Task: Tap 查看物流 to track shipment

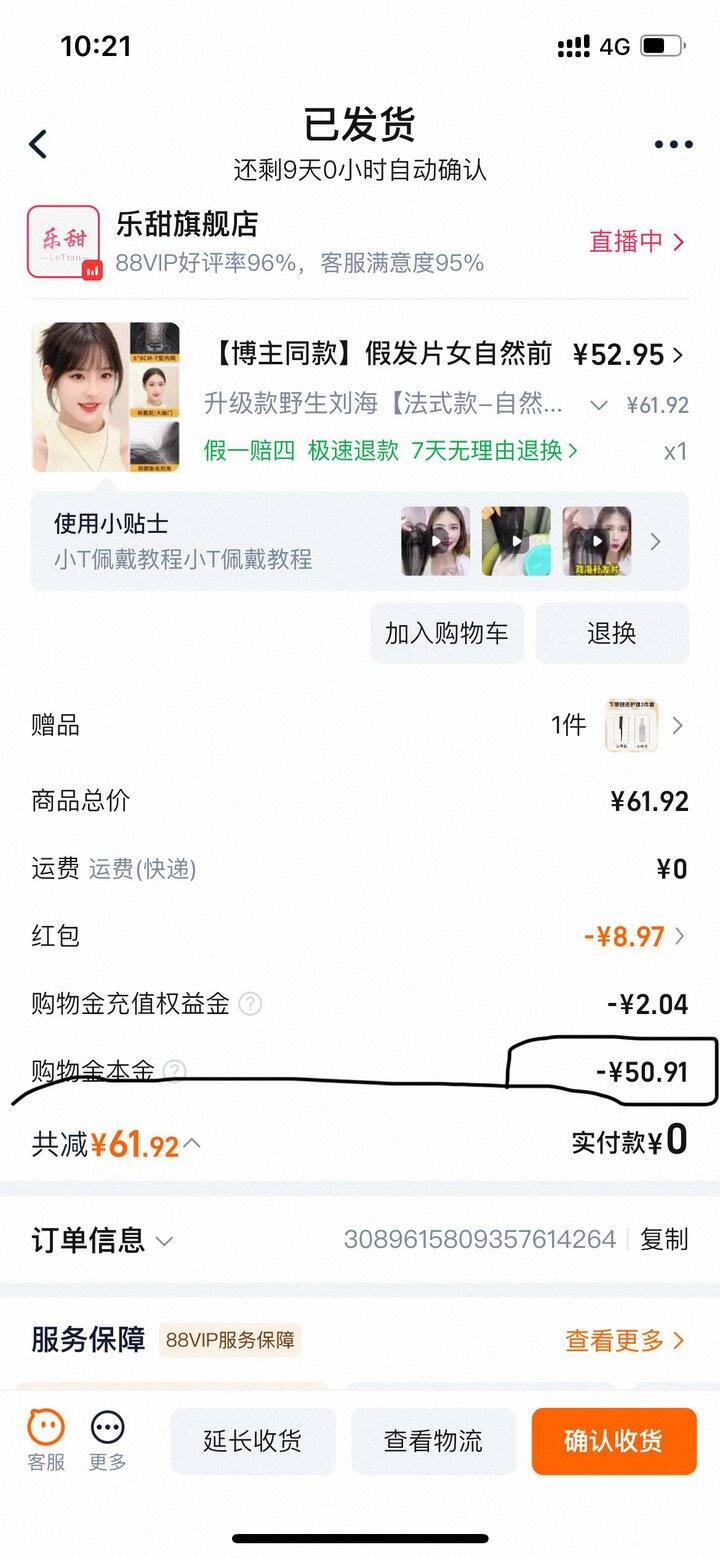Action: [433, 1441]
